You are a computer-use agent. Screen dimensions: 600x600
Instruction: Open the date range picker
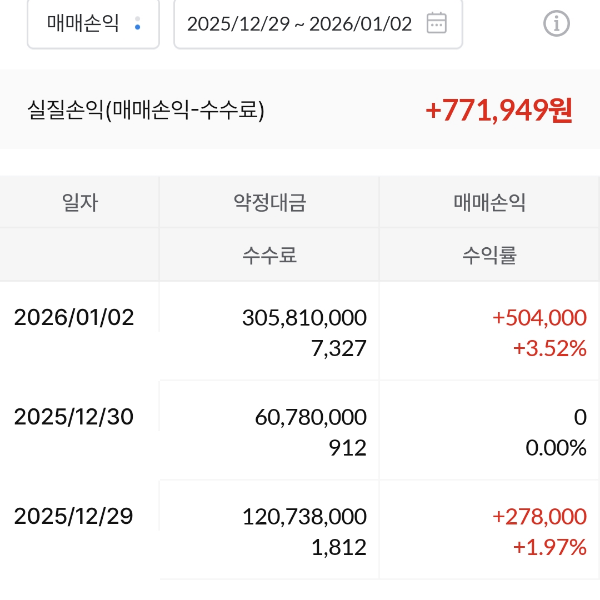pyautogui.click(x=317, y=23)
